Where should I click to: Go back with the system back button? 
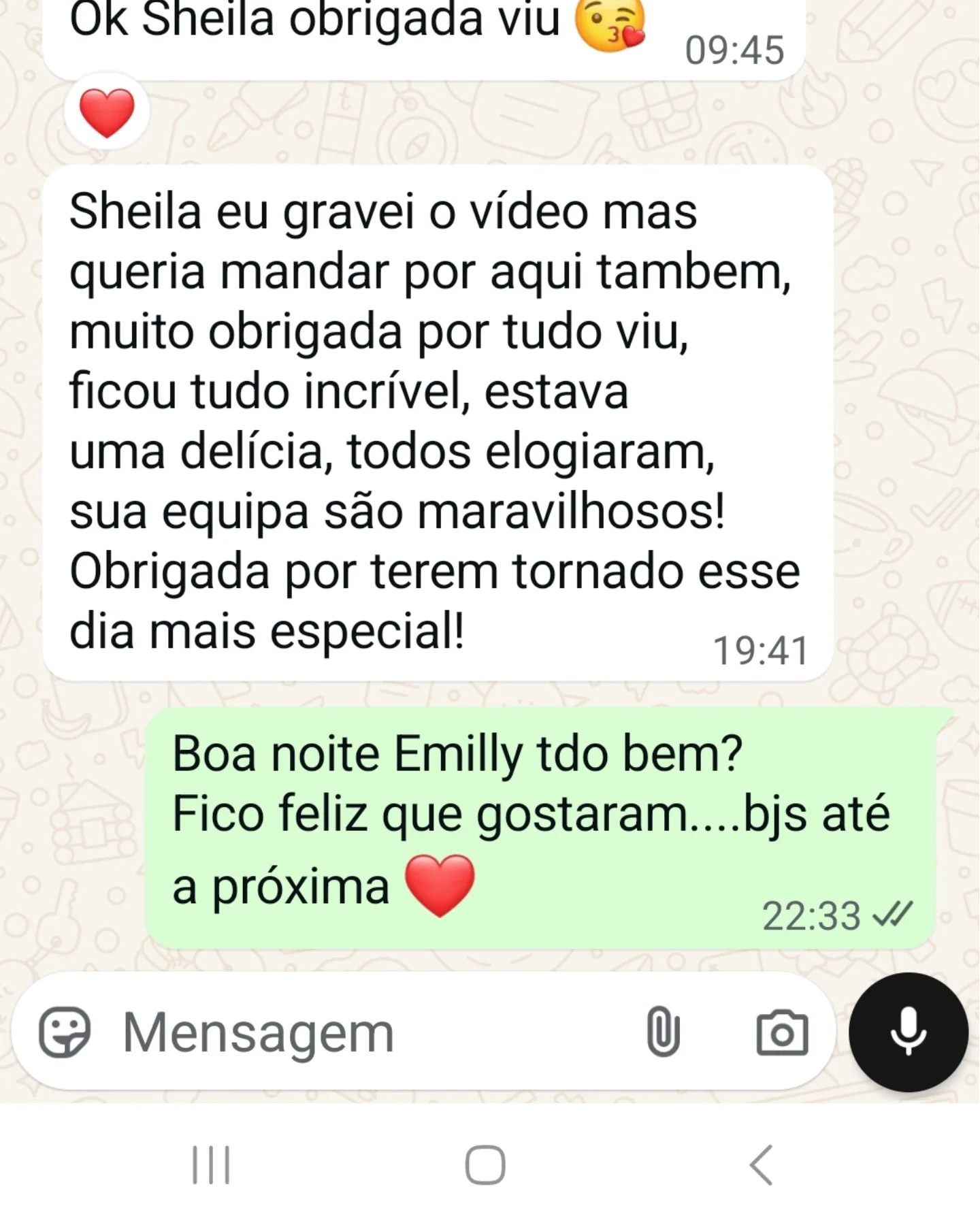762,1165
